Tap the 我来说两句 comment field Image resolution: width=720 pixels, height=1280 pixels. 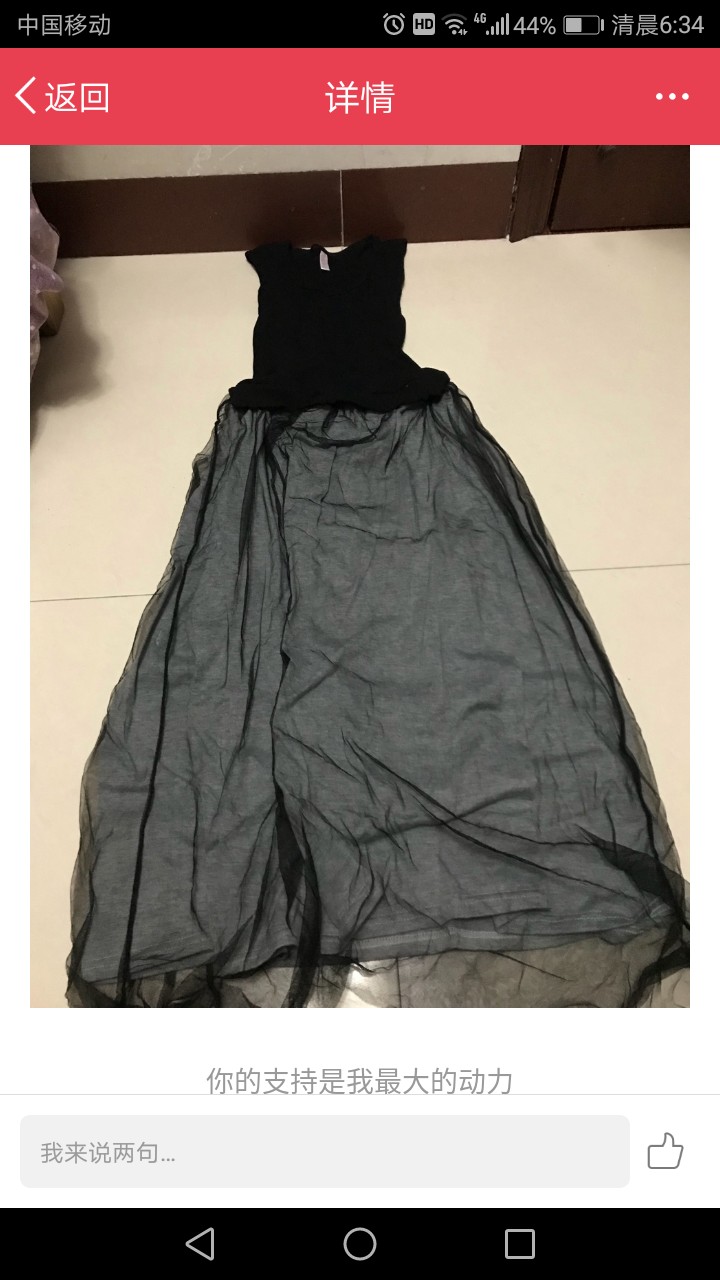pos(325,1152)
